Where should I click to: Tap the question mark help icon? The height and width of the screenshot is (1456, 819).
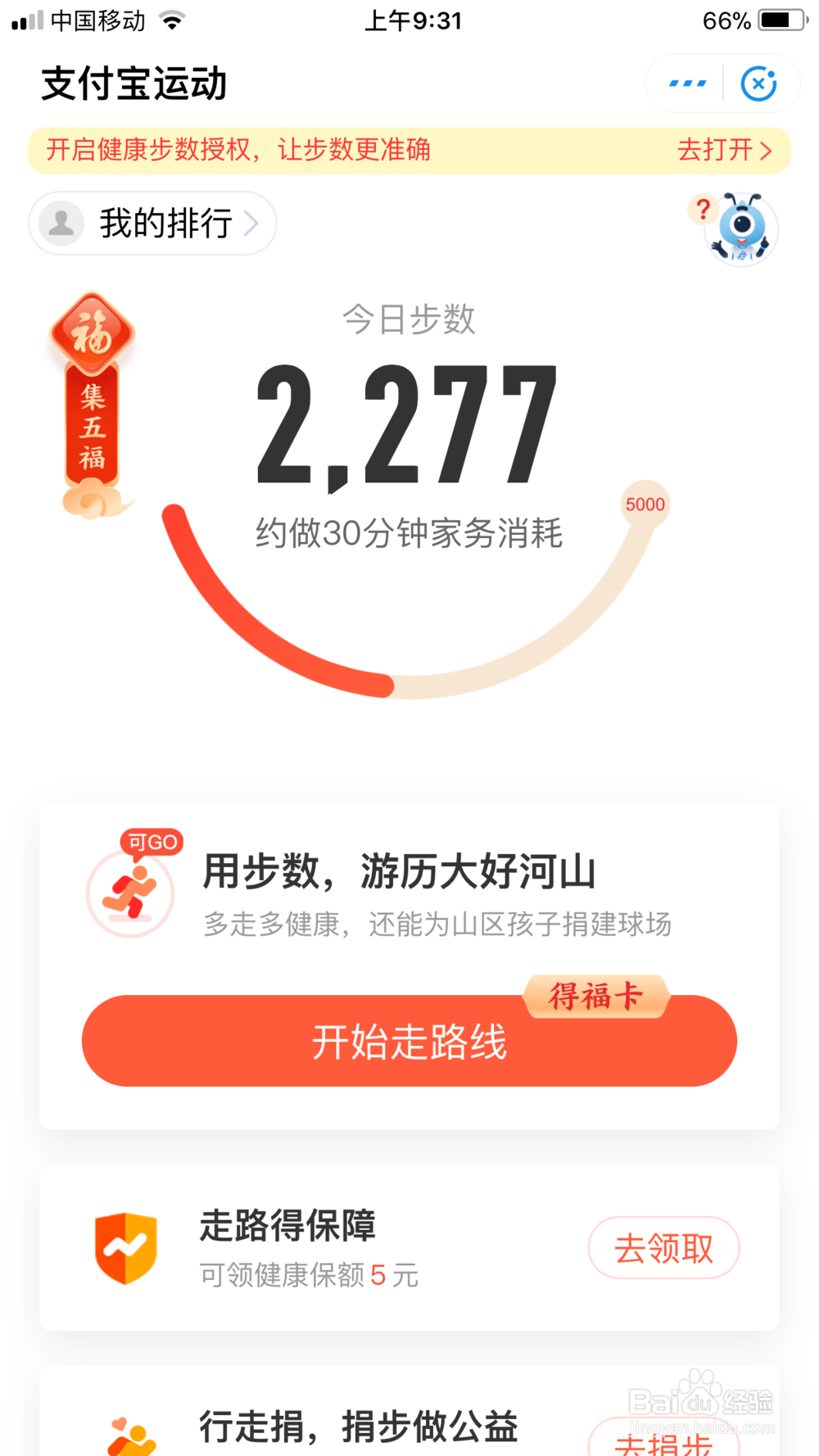click(x=702, y=210)
